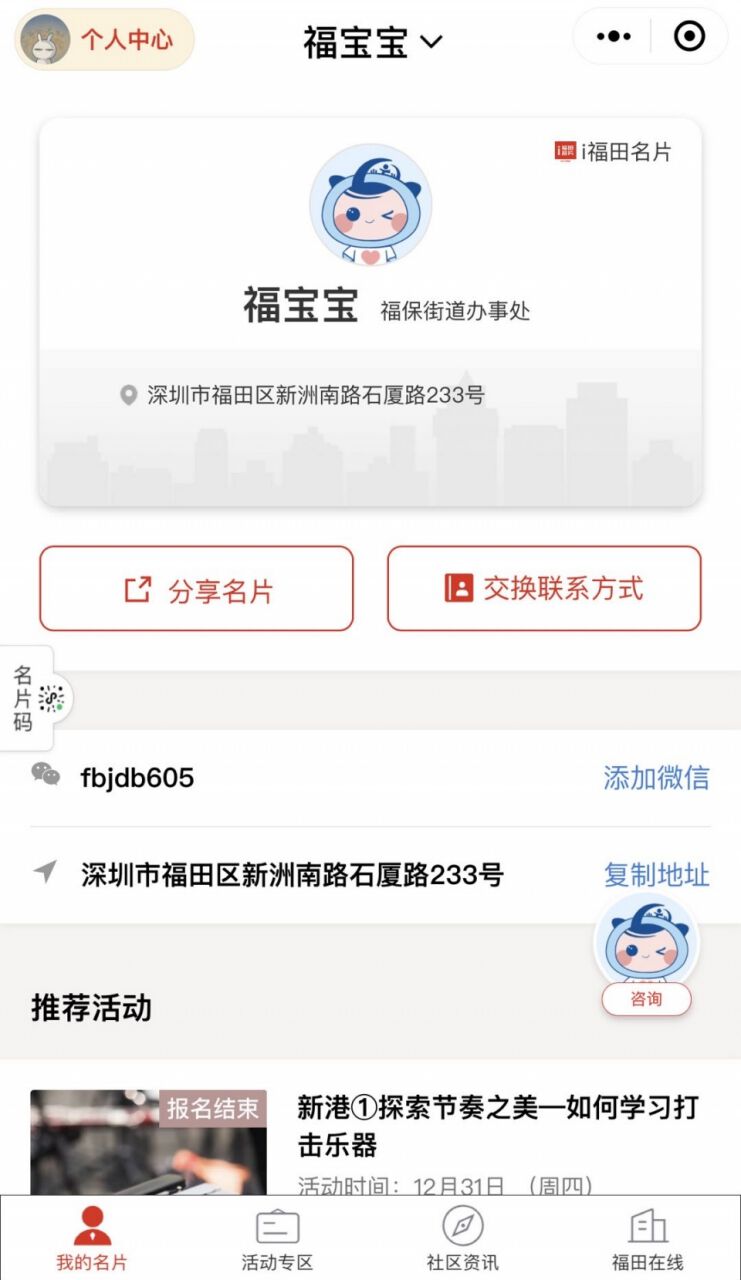The image size is (741, 1280).
Task: Tap 添加微信 link
Action: (x=656, y=777)
